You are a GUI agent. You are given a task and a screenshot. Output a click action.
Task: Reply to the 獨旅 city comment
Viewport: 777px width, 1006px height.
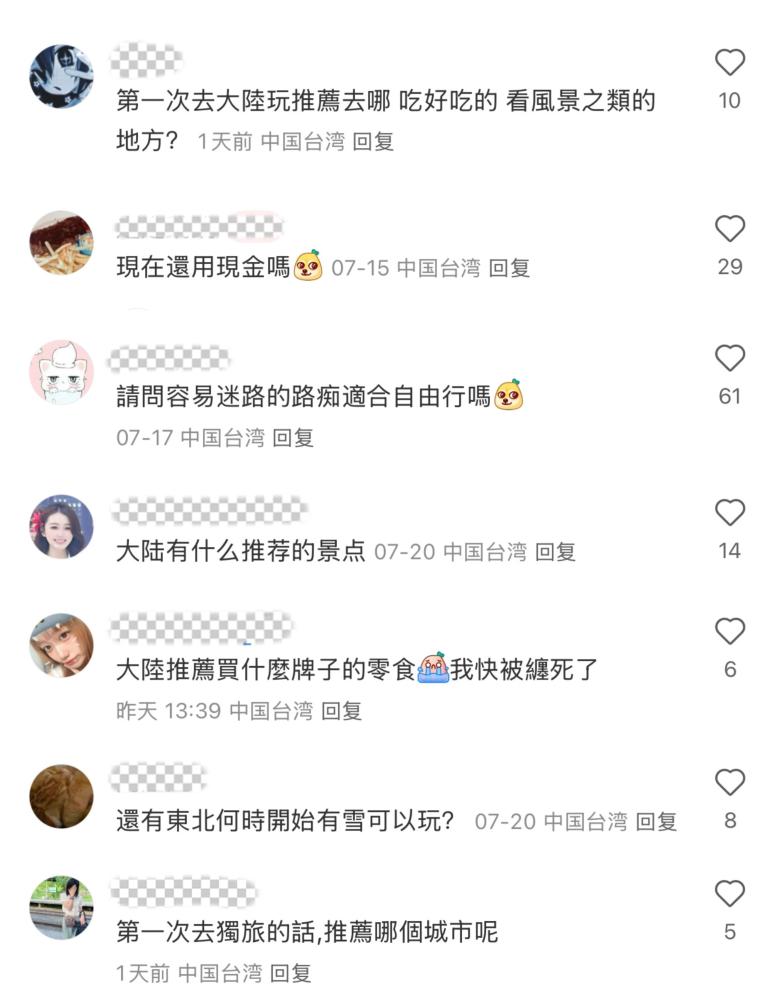(x=291, y=972)
